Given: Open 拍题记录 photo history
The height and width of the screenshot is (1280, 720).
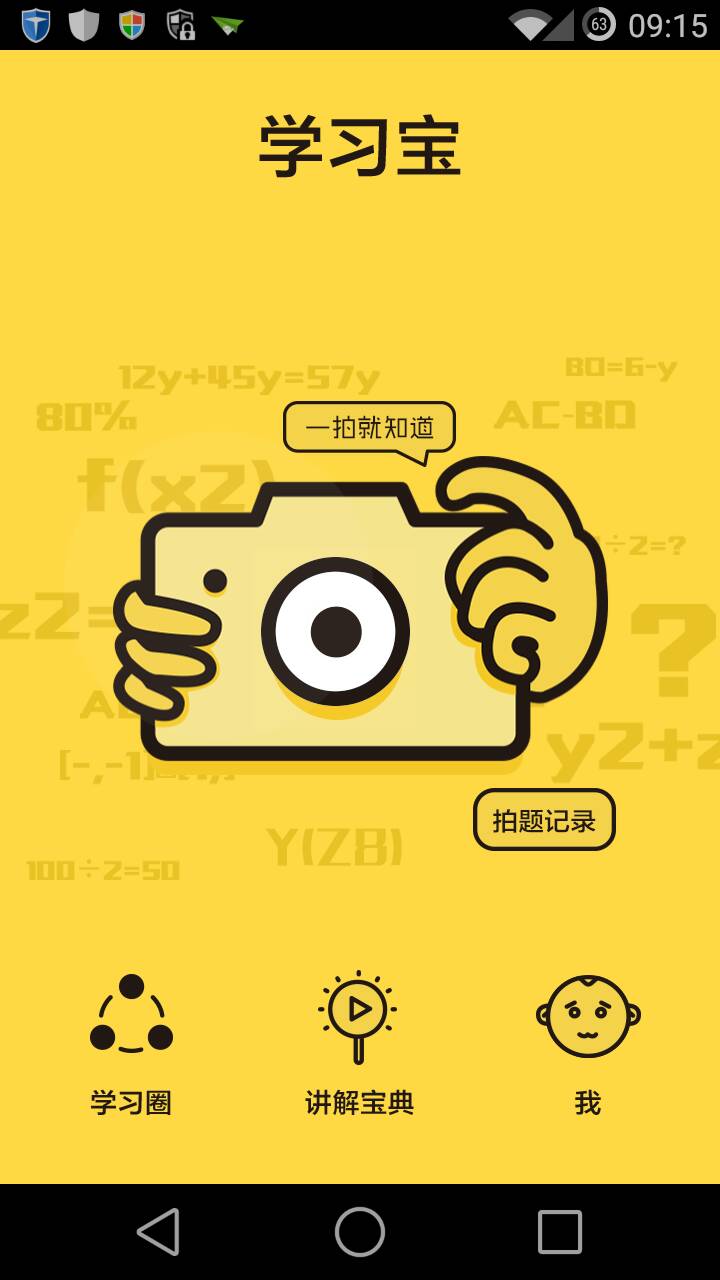Looking at the screenshot, I should coord(544,821).
